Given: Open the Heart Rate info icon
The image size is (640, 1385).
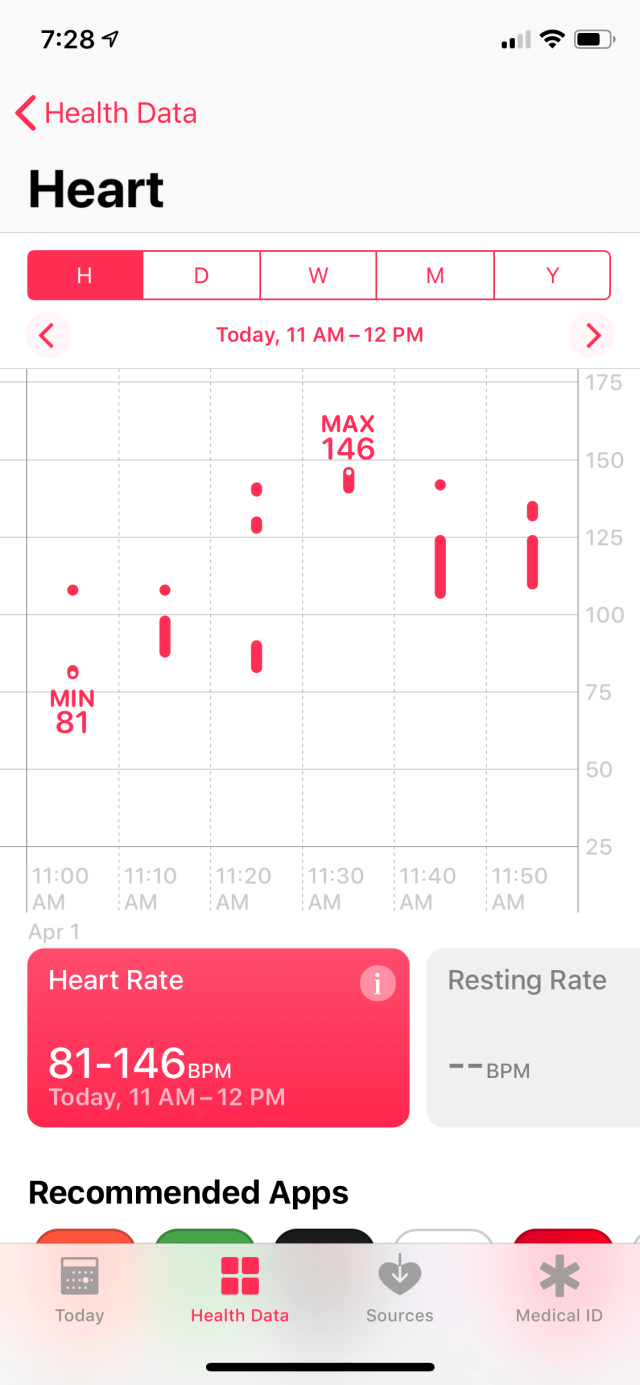Looking at the screenshot, I should [x=377, y=984].
